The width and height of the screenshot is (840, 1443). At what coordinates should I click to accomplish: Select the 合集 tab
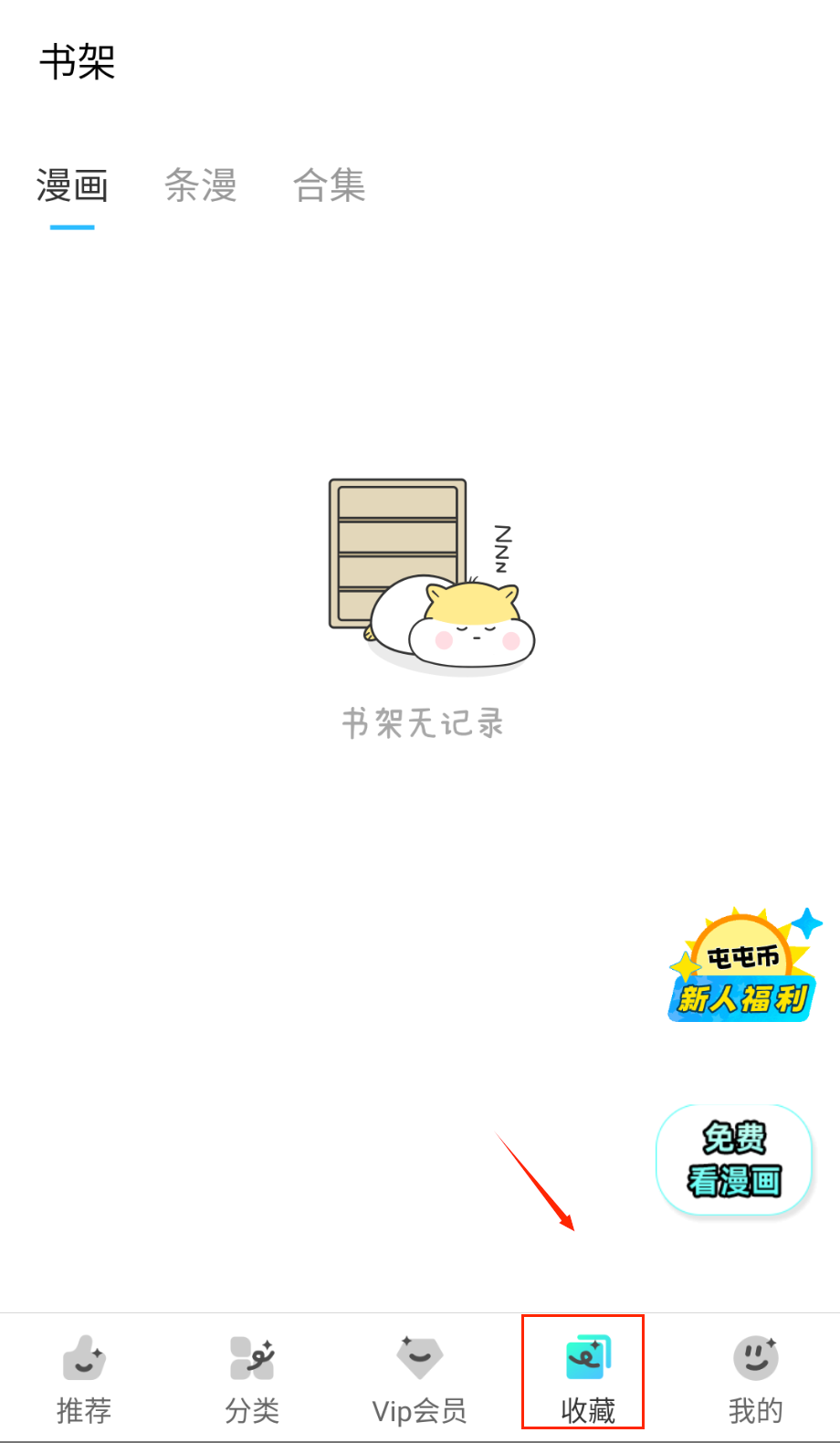coord(329,186)
